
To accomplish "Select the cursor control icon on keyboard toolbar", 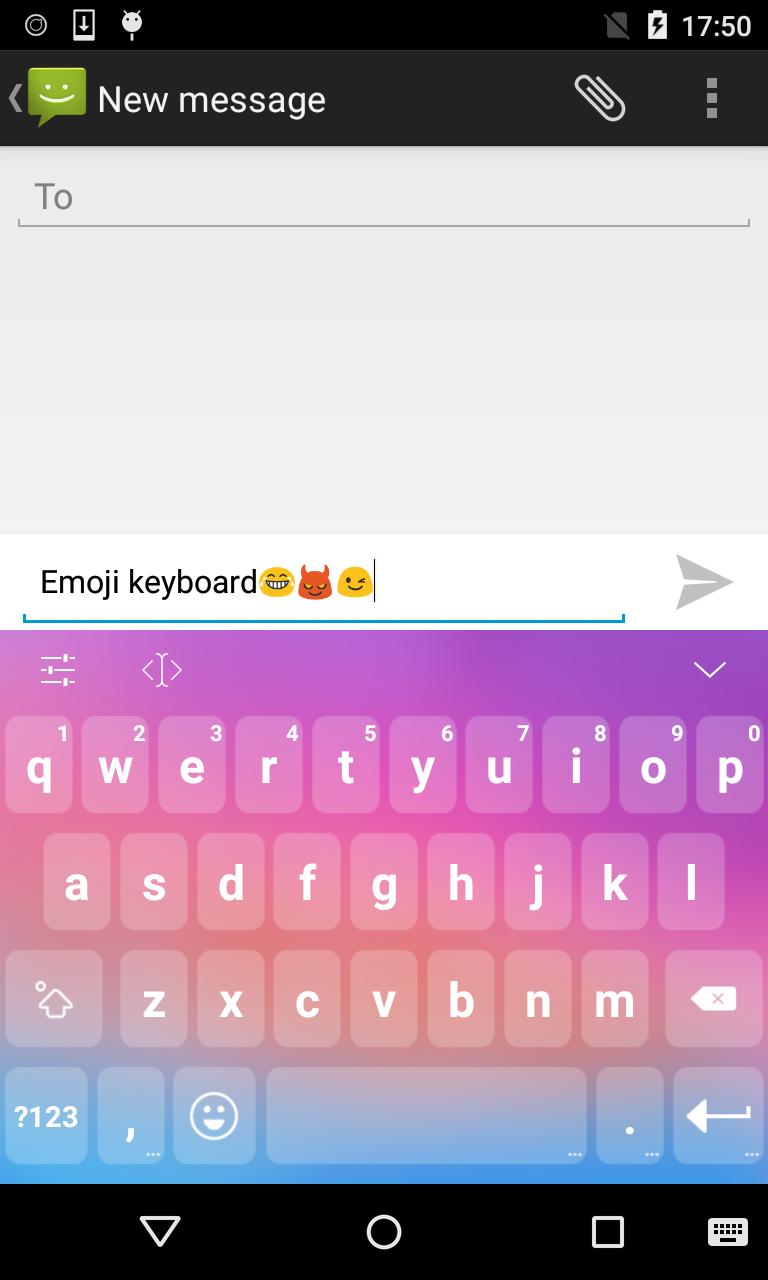I will click(161, 668).
